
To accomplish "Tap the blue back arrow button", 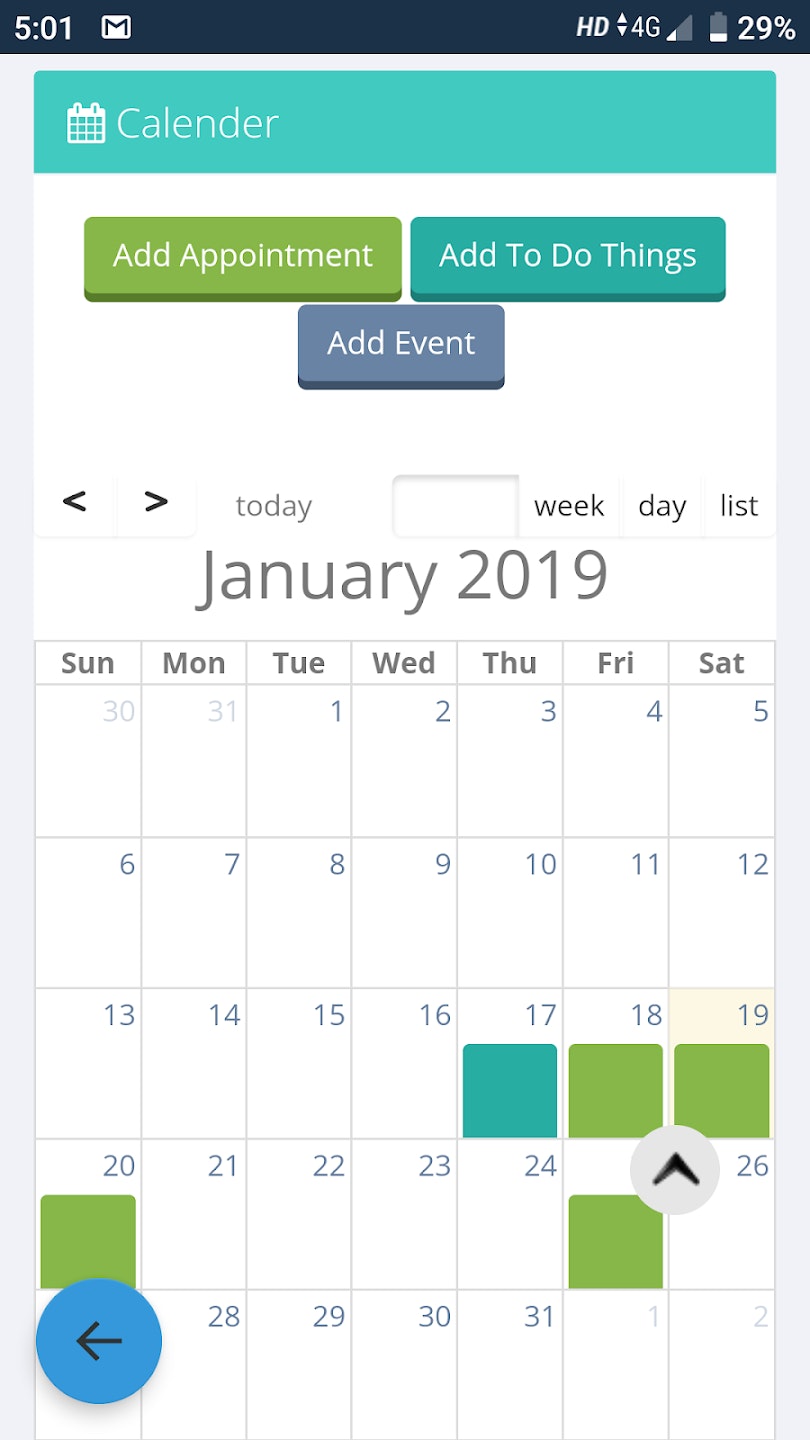I will [x=99, y=1341].
